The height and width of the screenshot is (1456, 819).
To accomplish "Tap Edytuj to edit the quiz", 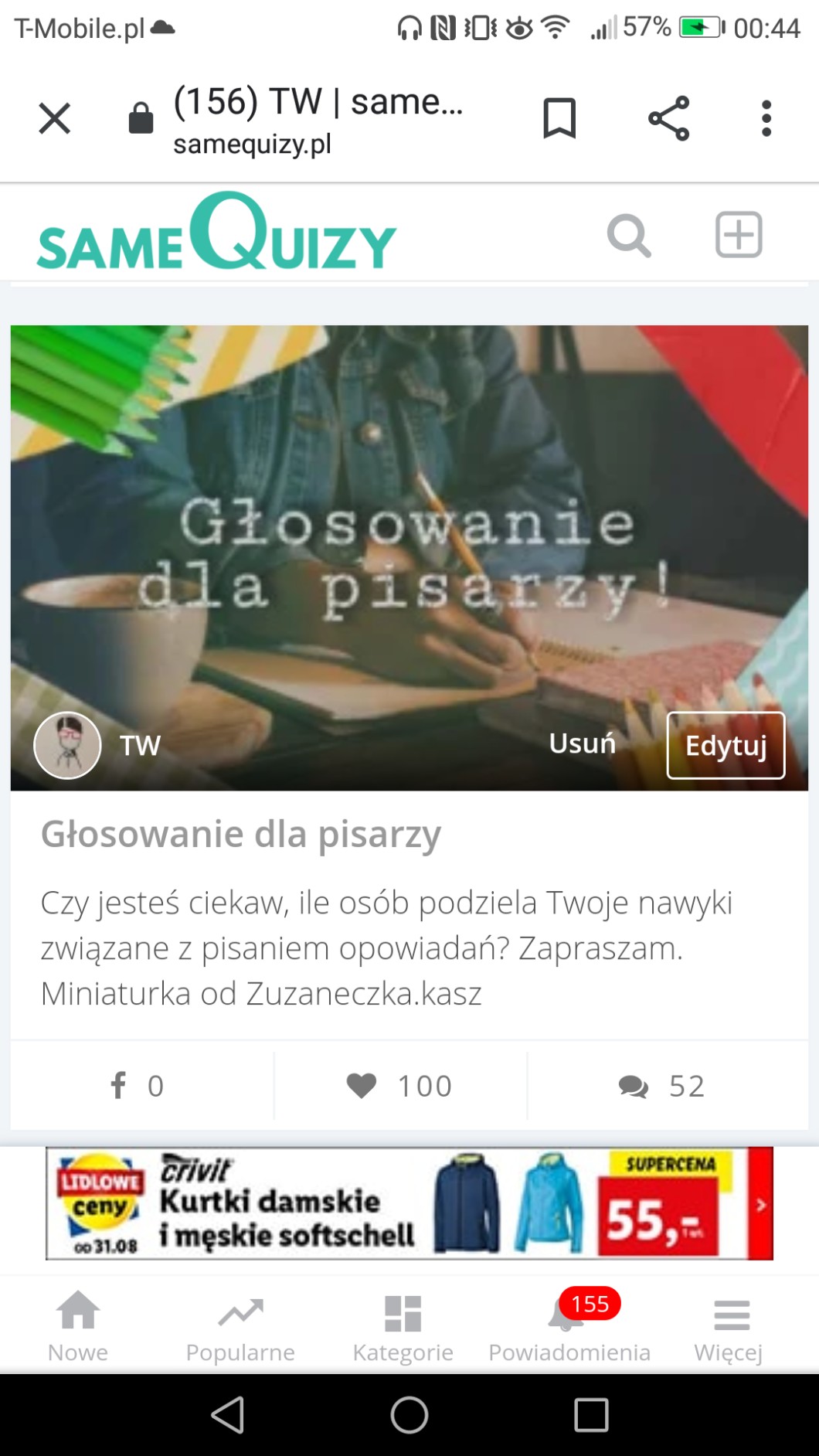I will click(726, 746).
